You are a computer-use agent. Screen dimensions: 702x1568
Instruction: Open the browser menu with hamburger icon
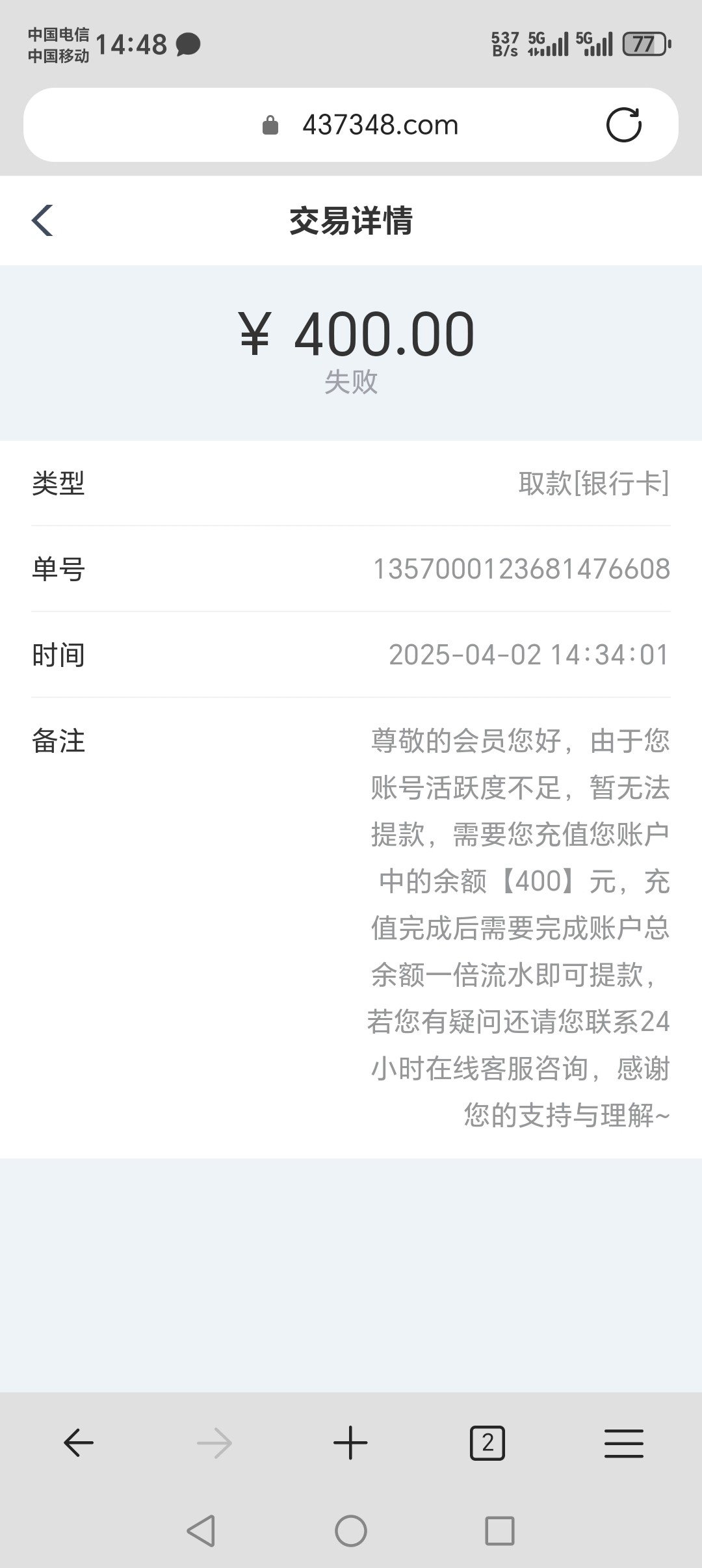(x=623, y=1442)
